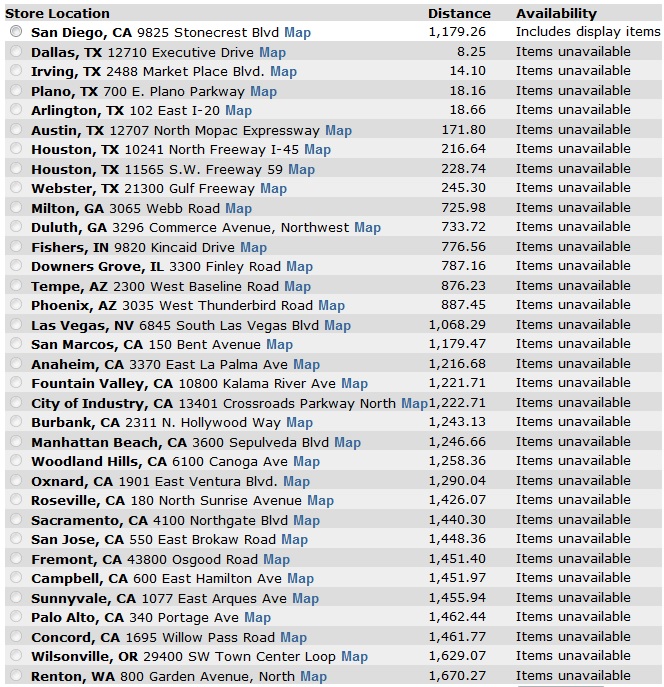The width and height of the screenshot is (664, 687).
Task: Open Map for Downers Grove Finley Road
Action: click(x=299, y=267)
